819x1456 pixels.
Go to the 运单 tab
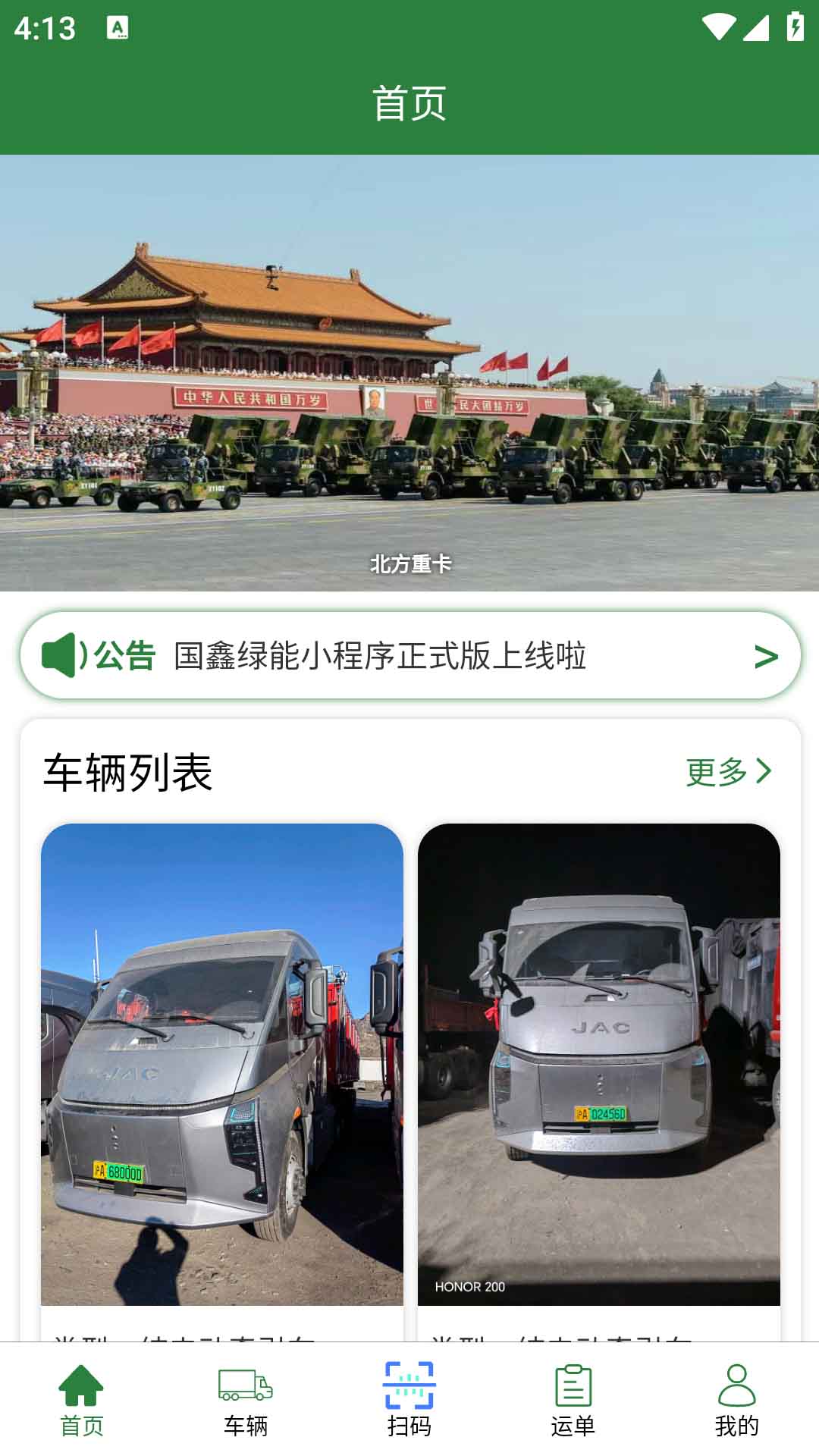coord(573,1400)
